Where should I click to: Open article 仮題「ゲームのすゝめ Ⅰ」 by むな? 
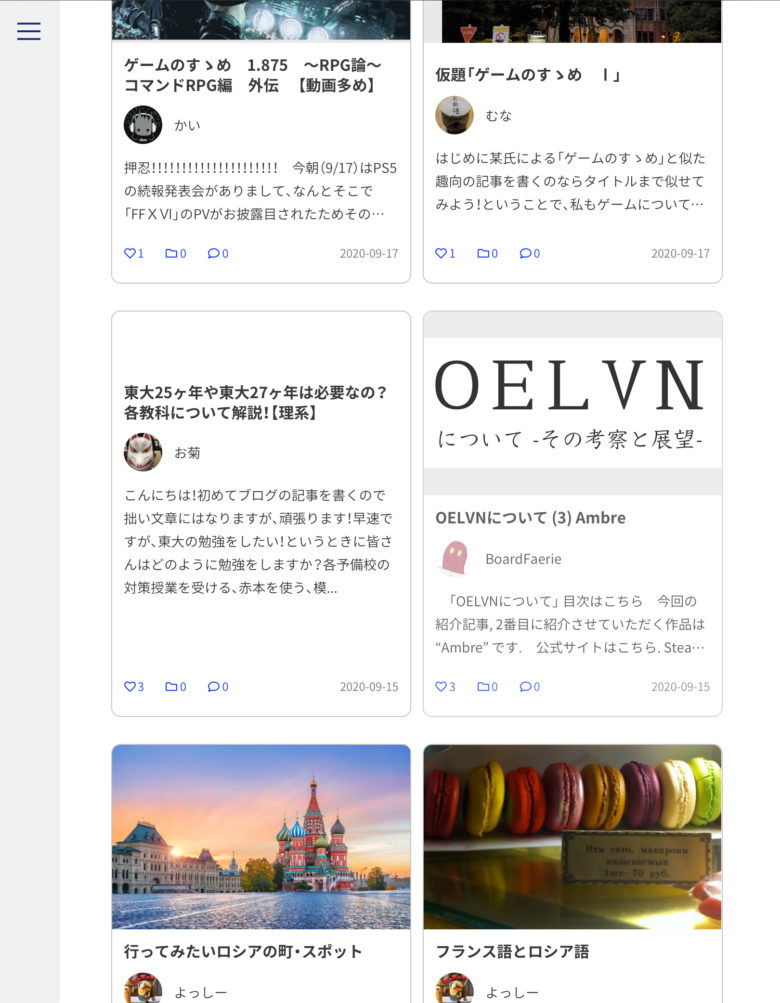[528, 75]
